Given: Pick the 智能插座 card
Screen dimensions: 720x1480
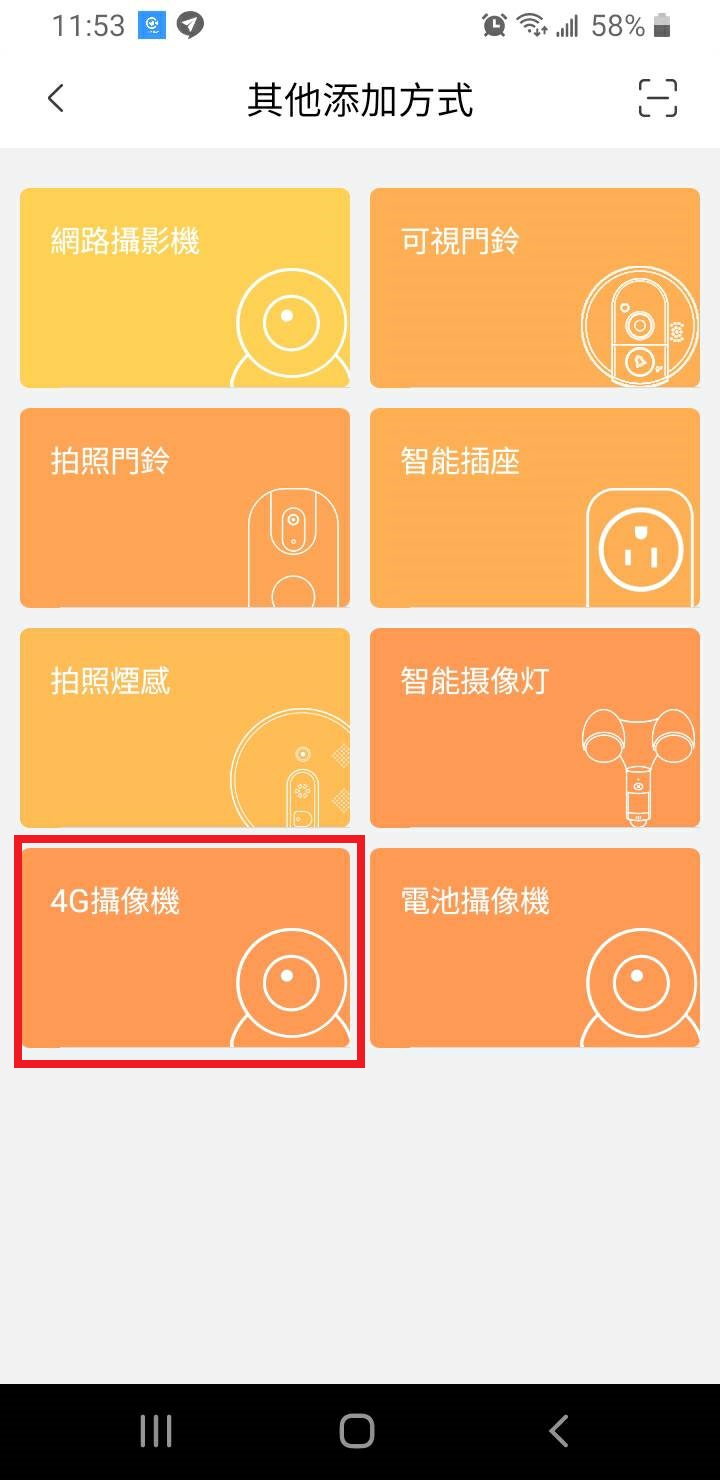Looking at the screenshot, I should [x=535, y=508].
